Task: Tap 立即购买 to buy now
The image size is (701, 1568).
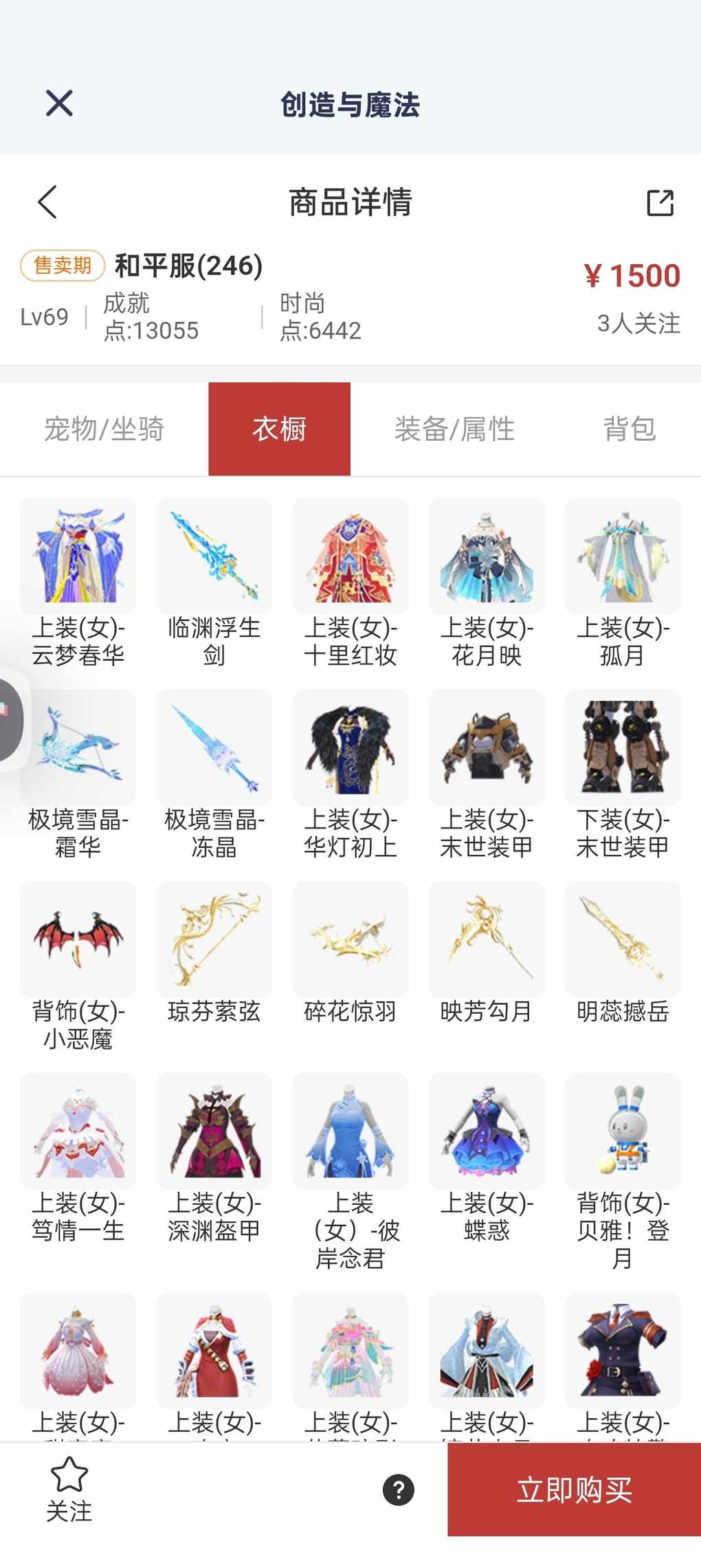Action: [574, 1490]
